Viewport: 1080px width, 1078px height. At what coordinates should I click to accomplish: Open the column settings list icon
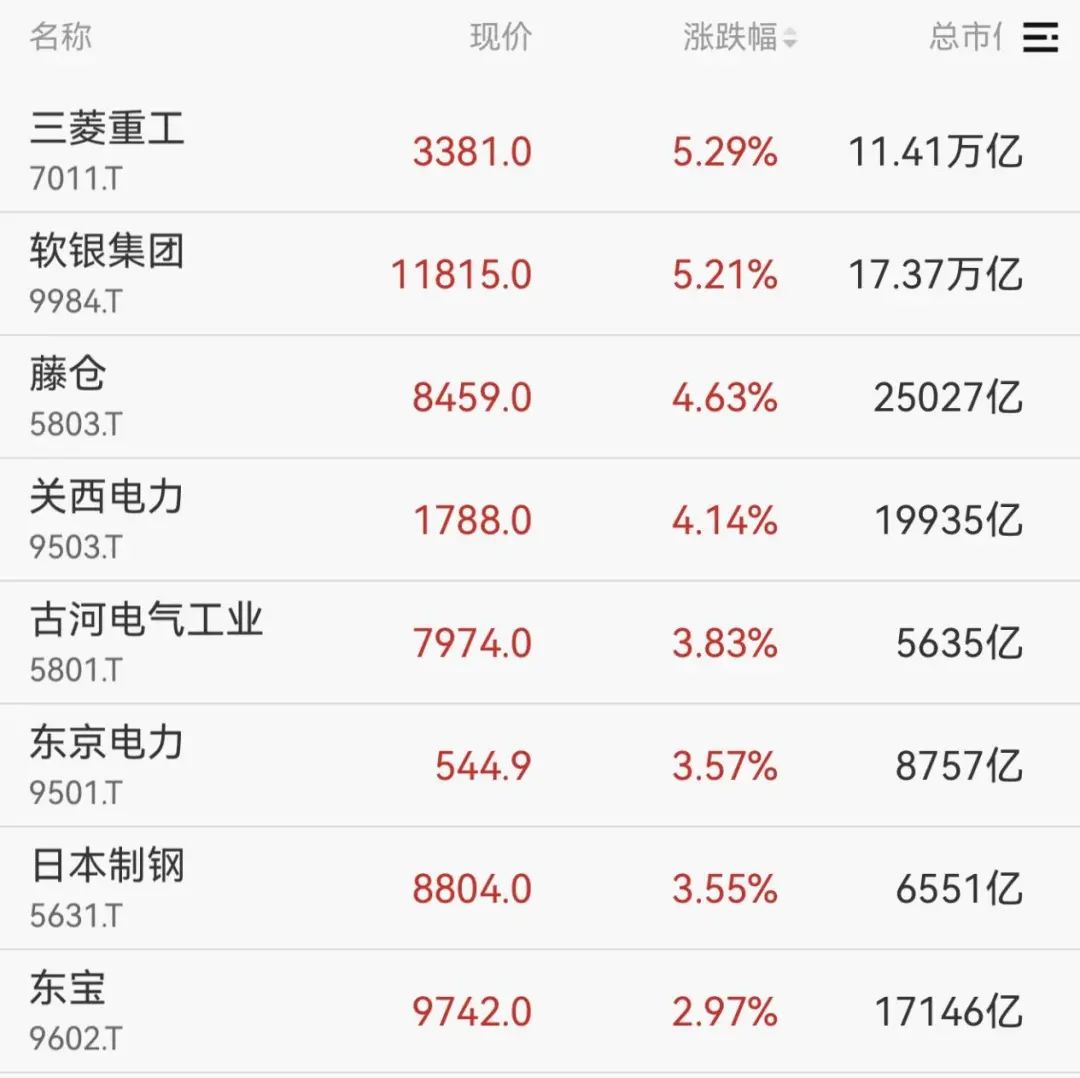coord(1040,38)
